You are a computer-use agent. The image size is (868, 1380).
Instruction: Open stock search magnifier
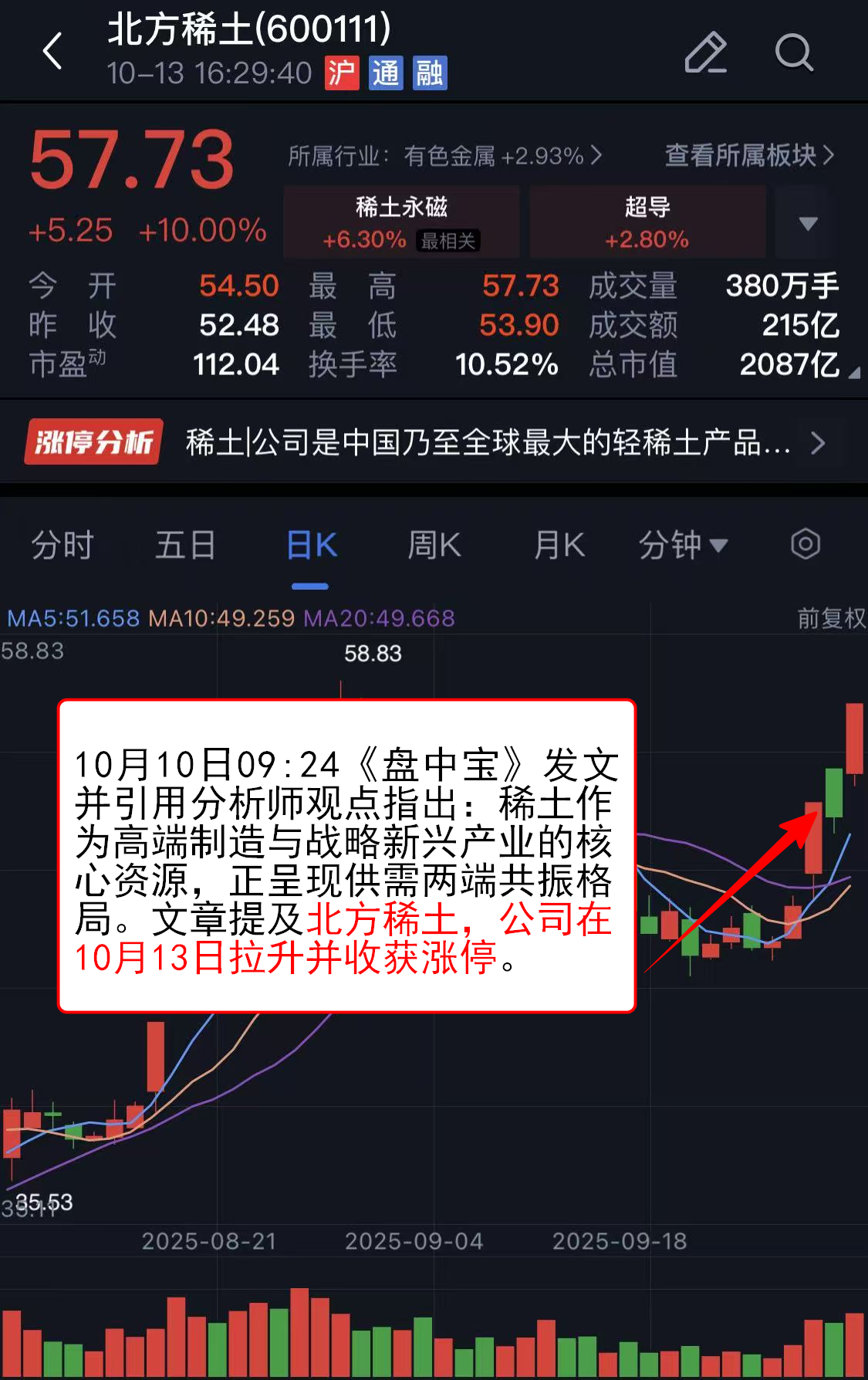(x=793, y=52)
